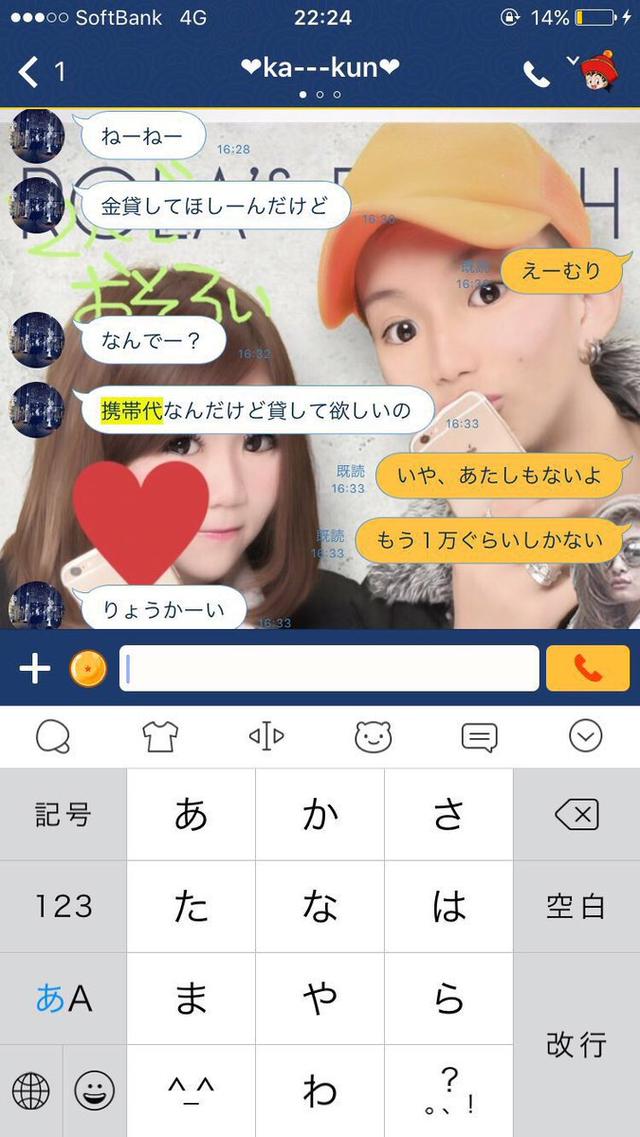
Task: Open the sender's avatar beside ねーねー
Action: tap(37, 136)
